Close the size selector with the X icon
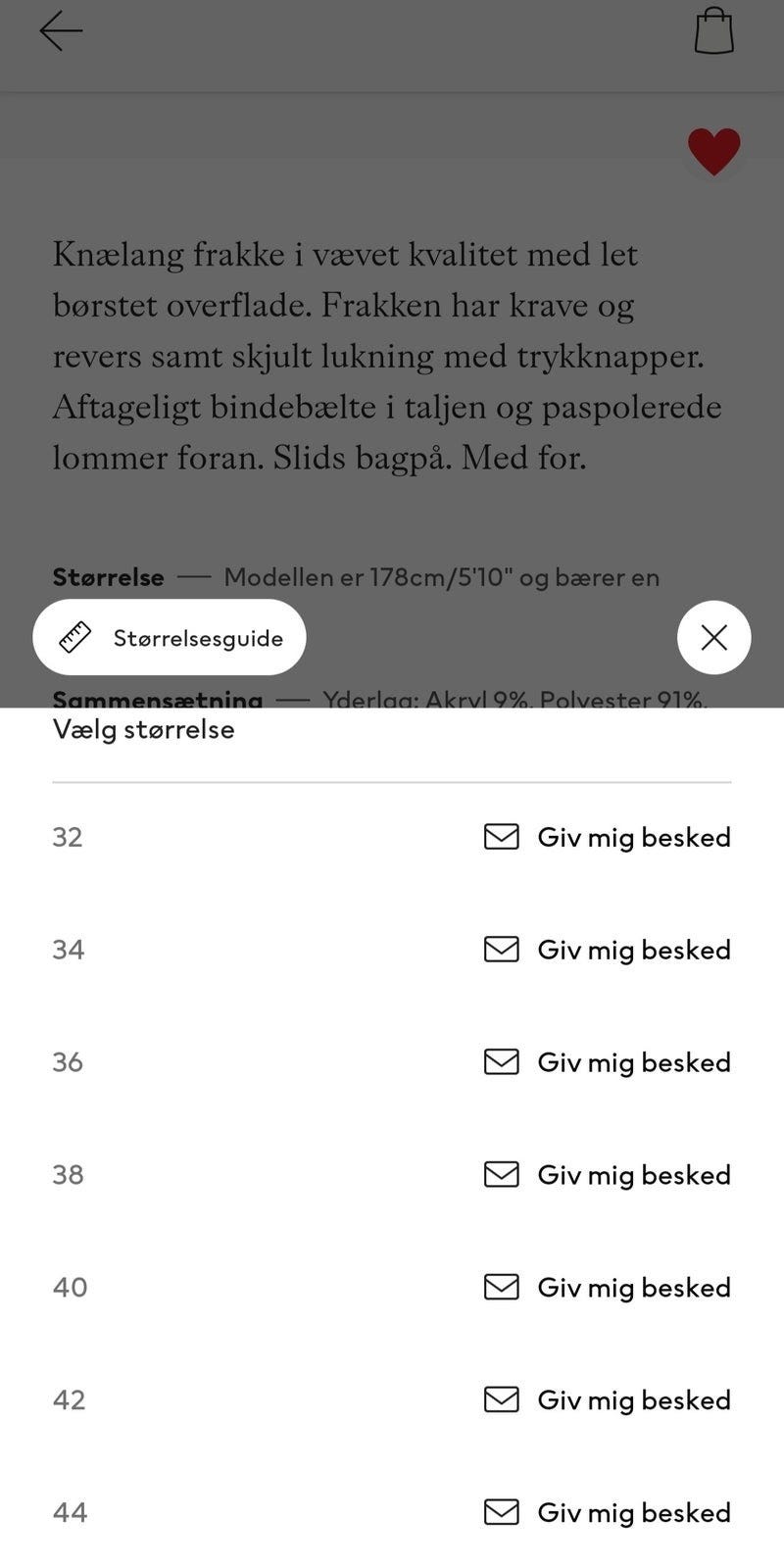Image resolution: width=784 pixels, height=1568 pixels. click(713, 637)
